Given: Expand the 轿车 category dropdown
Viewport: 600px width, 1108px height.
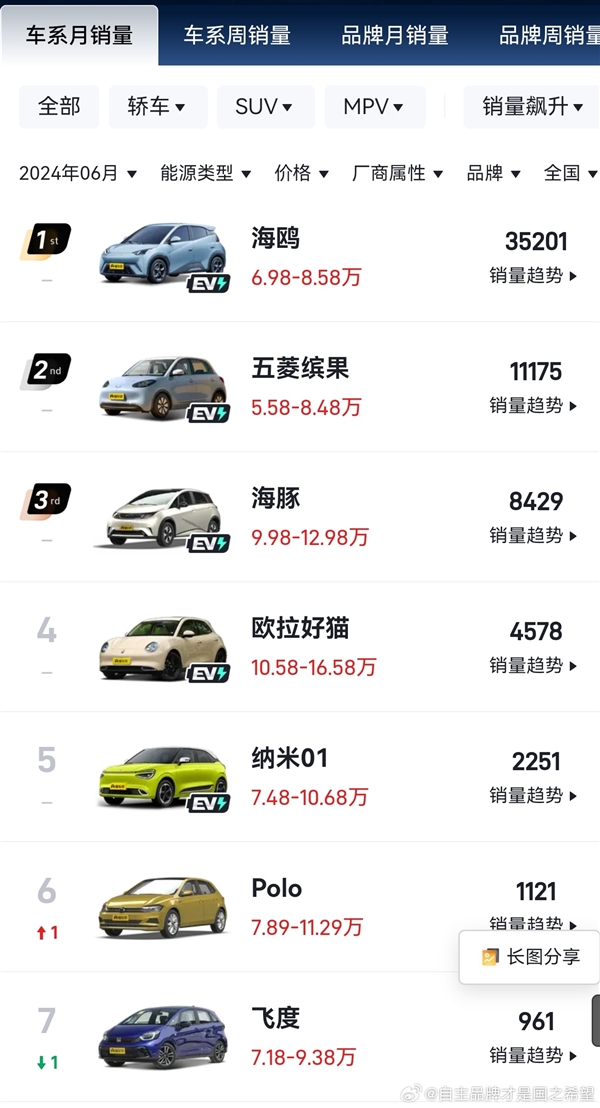Looking at the screenshot, I should click(x=158, y=107).
